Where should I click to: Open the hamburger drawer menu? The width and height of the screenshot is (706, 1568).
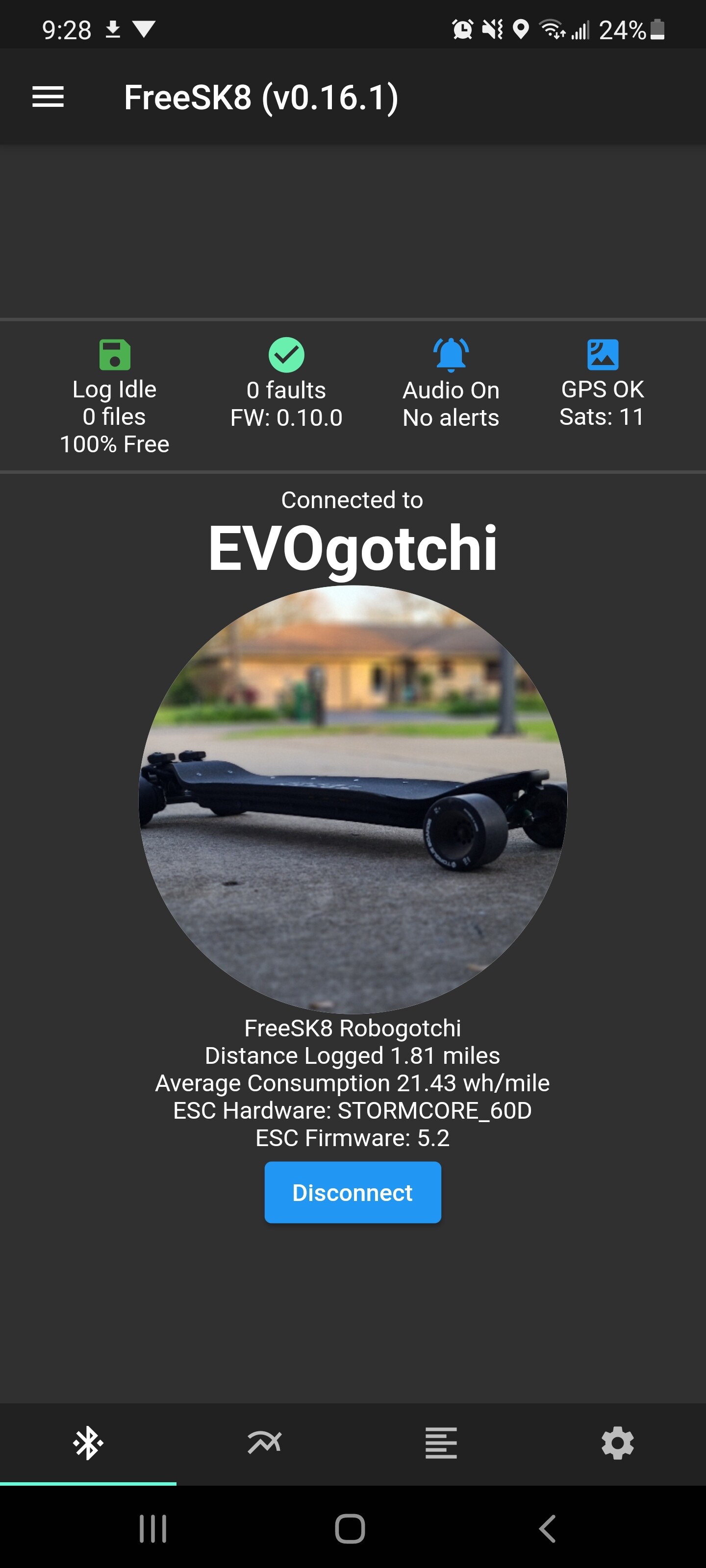(x=48, y=97)
